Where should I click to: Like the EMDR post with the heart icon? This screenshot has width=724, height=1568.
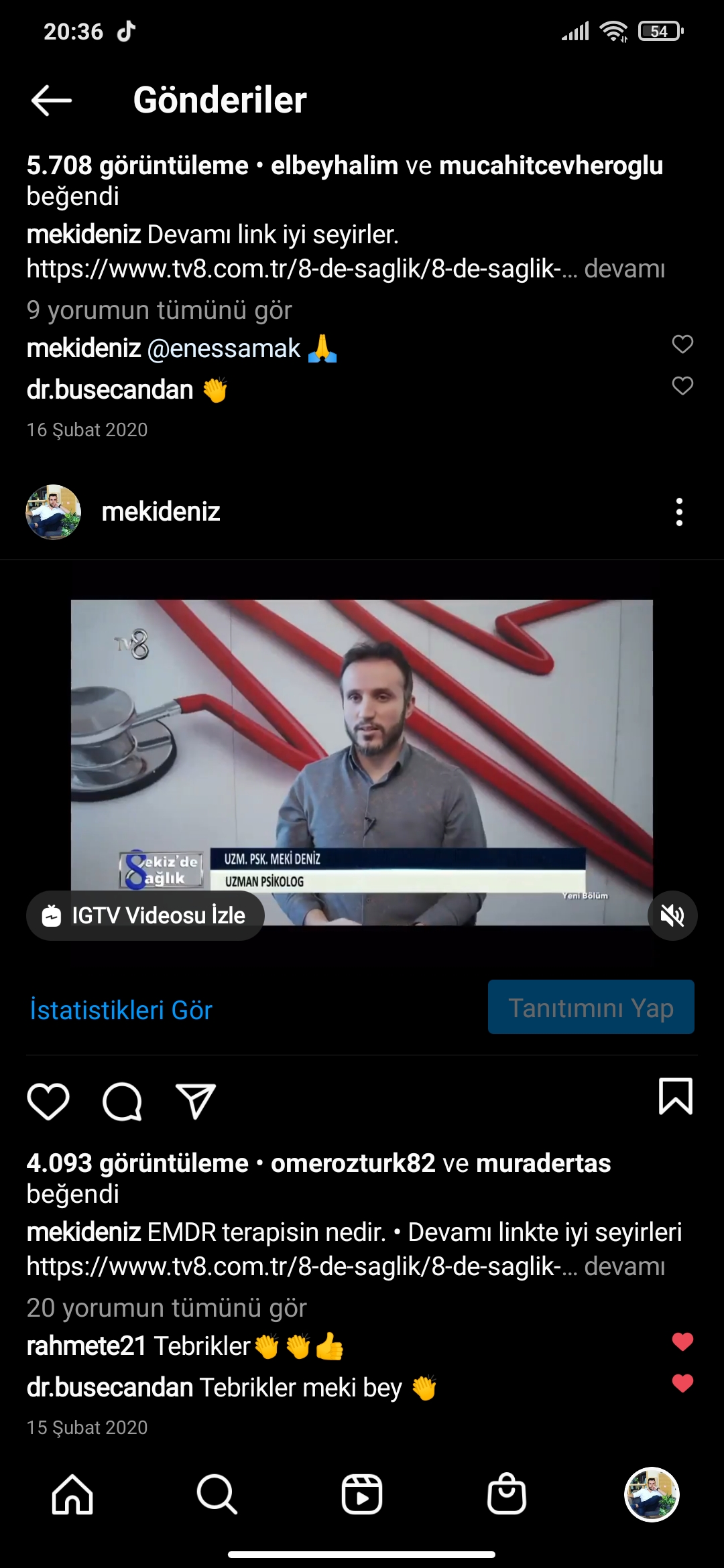48,1101
